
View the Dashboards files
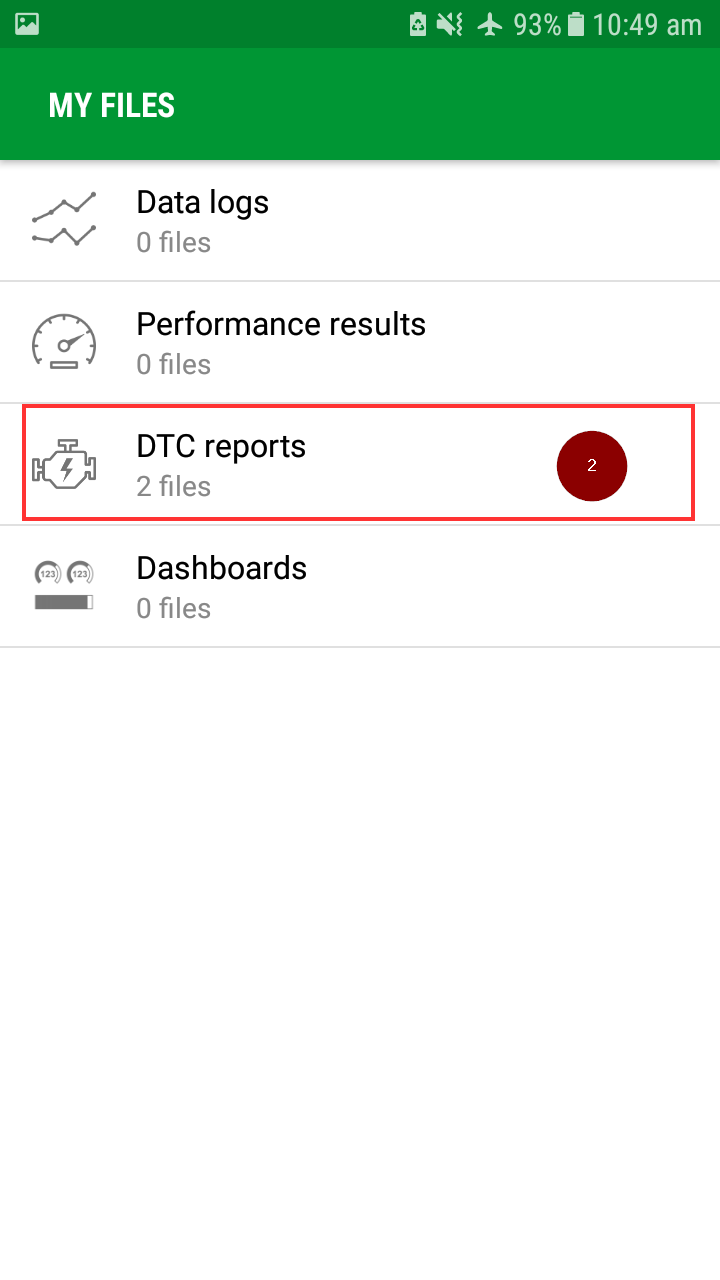[360, 587]
